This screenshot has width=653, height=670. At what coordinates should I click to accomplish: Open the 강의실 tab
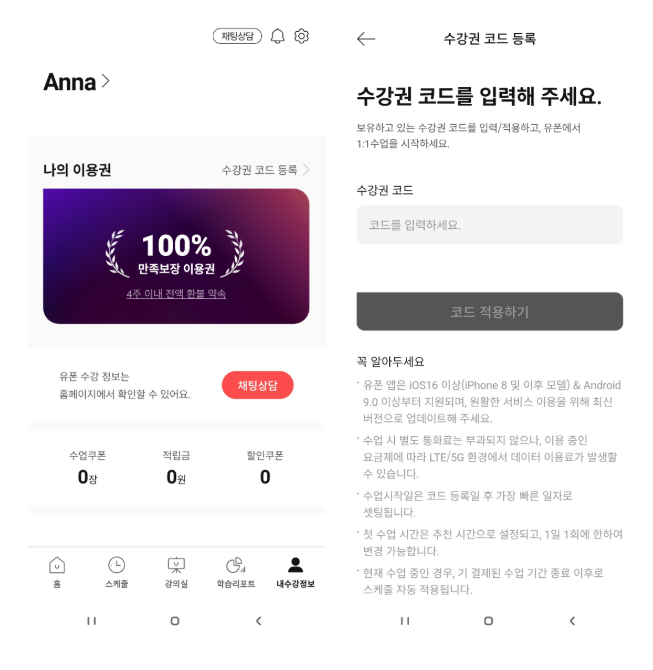(x=176, y=572)
